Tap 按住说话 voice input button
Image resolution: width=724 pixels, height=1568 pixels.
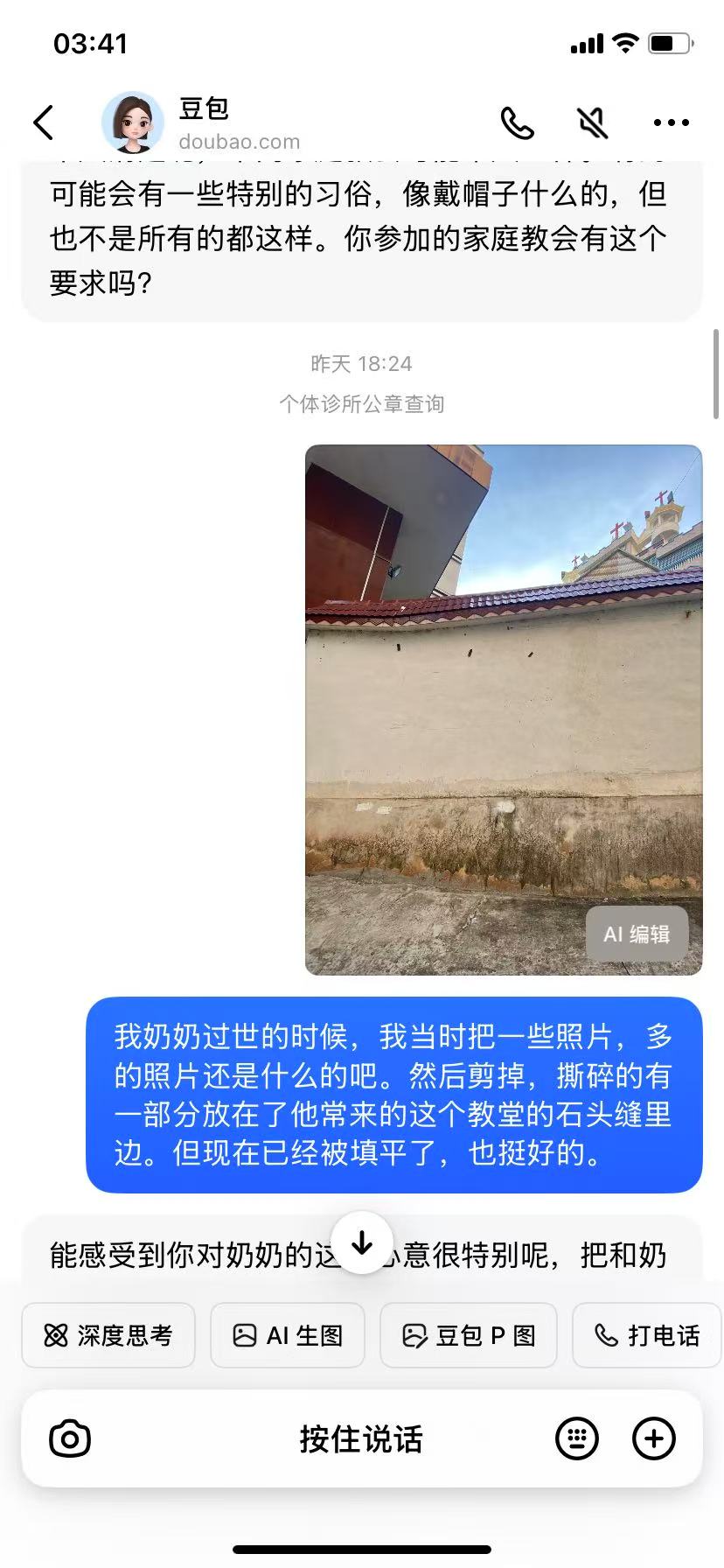tap(361, 1438)
